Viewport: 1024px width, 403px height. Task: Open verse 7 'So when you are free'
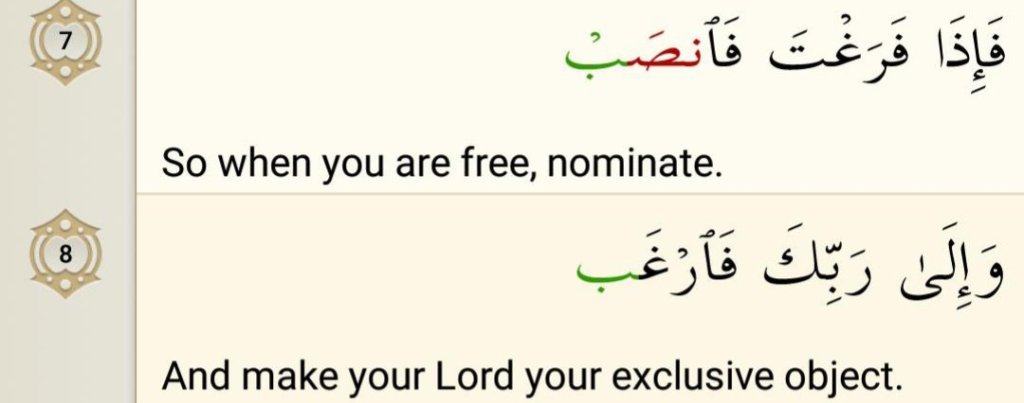coord(440,160)
